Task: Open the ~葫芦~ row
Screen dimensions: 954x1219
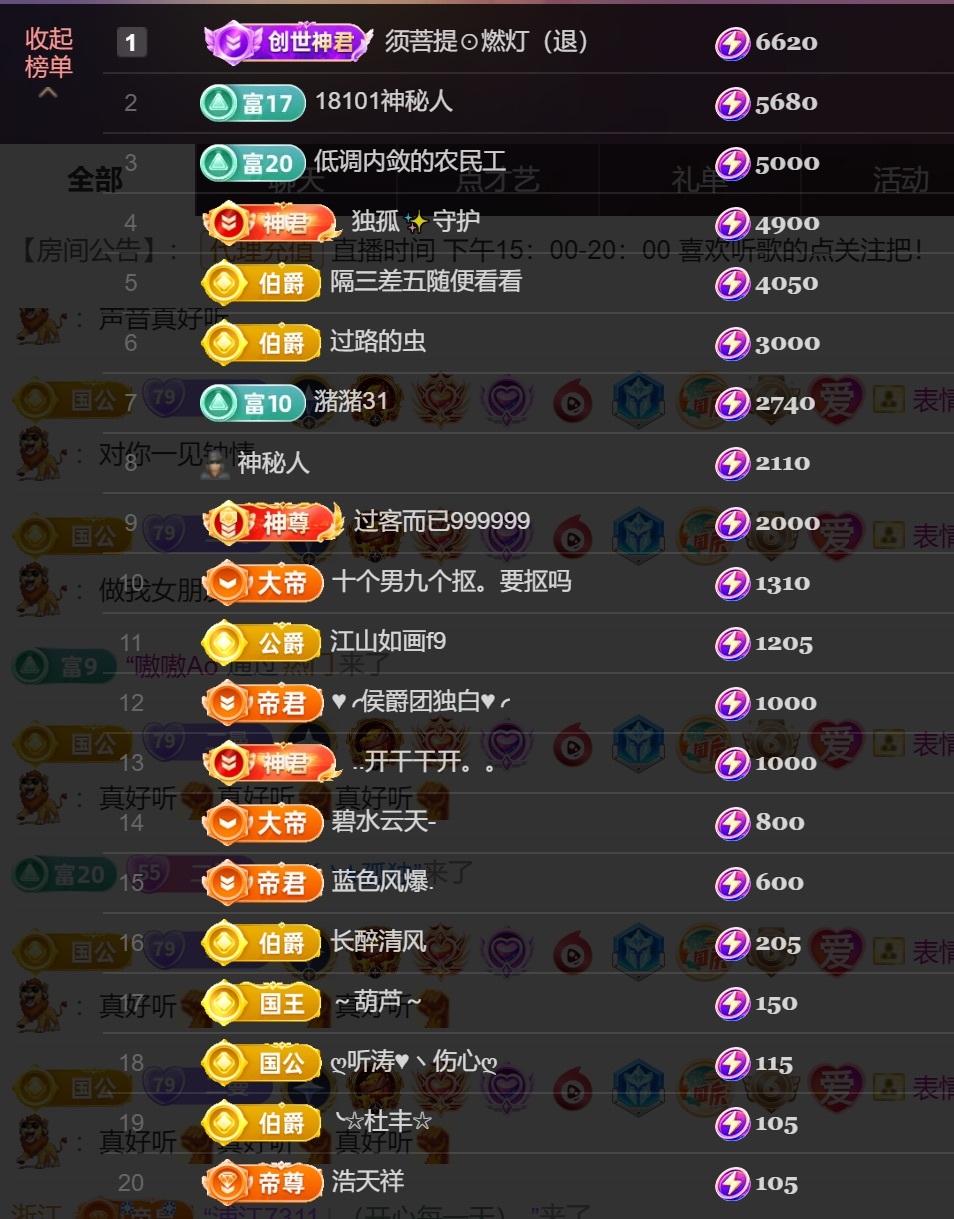Action: pos(378,1002)
